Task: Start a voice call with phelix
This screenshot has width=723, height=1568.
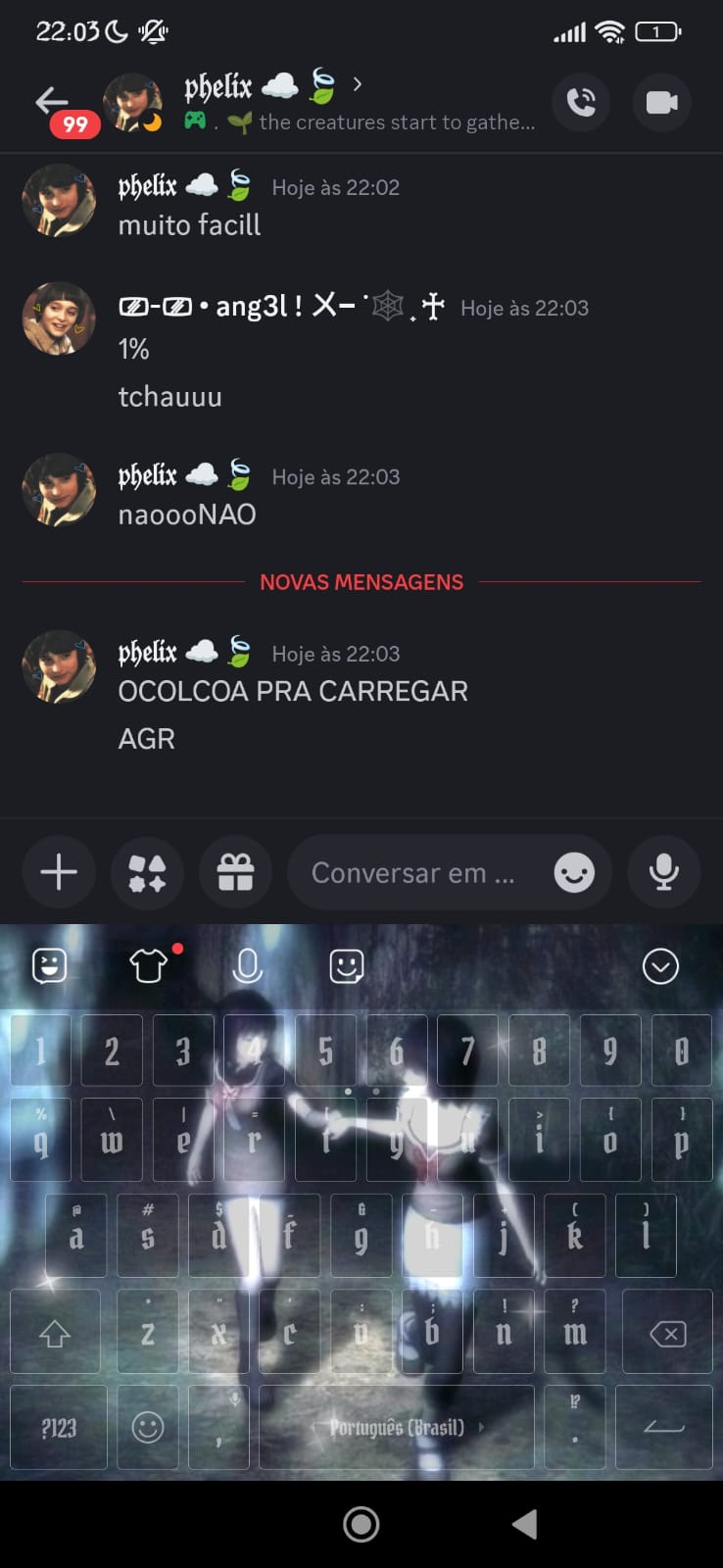Action: coord(581,102)
